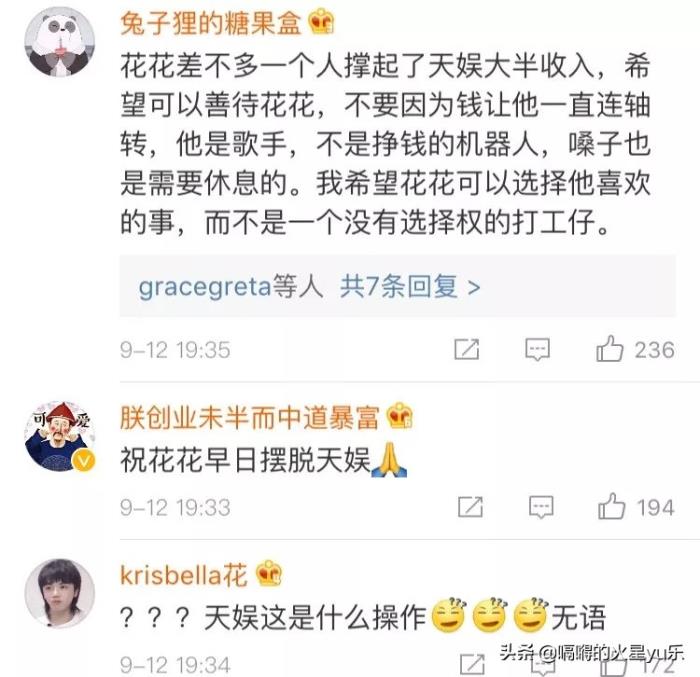Reply to the 9-12 19:35 comment
The width and height of the screenshot is (700, 677).
click(538, 349)
